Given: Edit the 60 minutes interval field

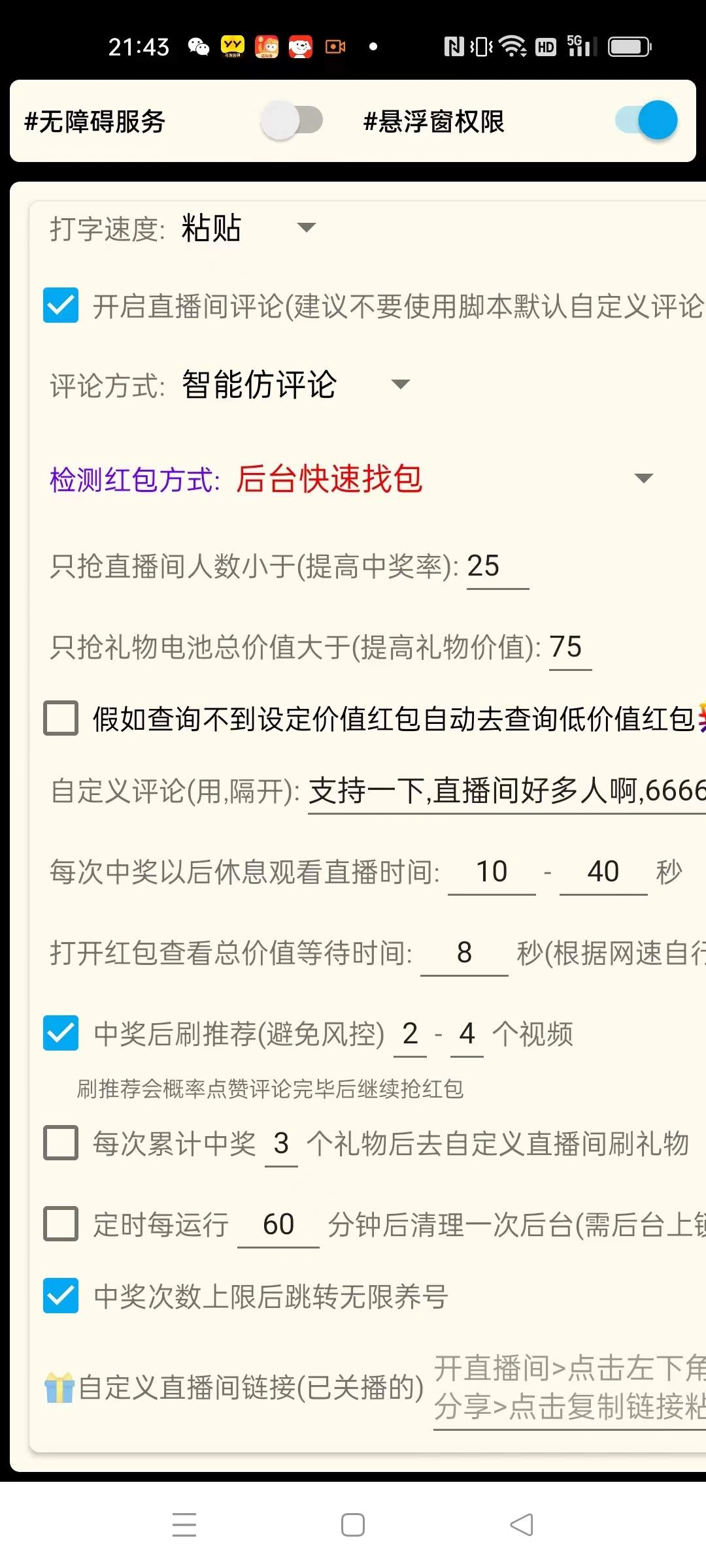Looking at the screenshot, I should 278,1224.
